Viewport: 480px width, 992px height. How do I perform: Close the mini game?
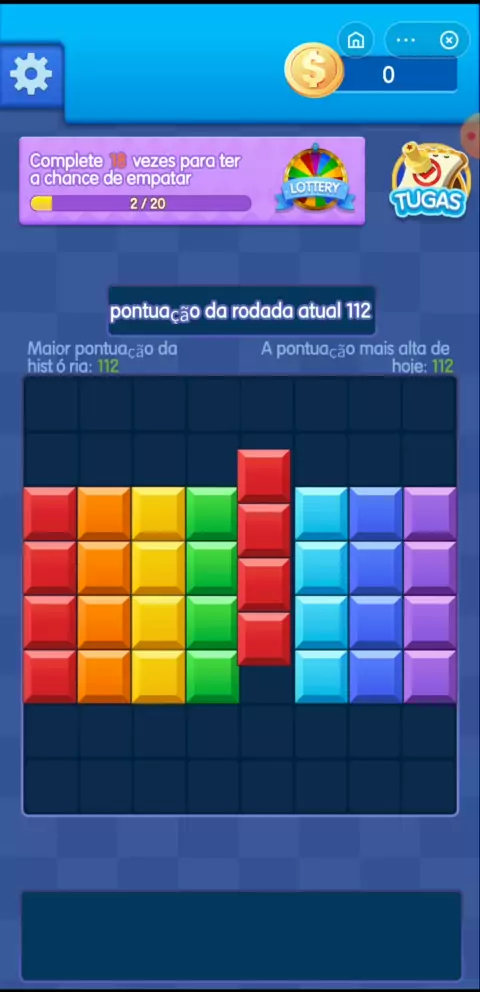(449, 40)
